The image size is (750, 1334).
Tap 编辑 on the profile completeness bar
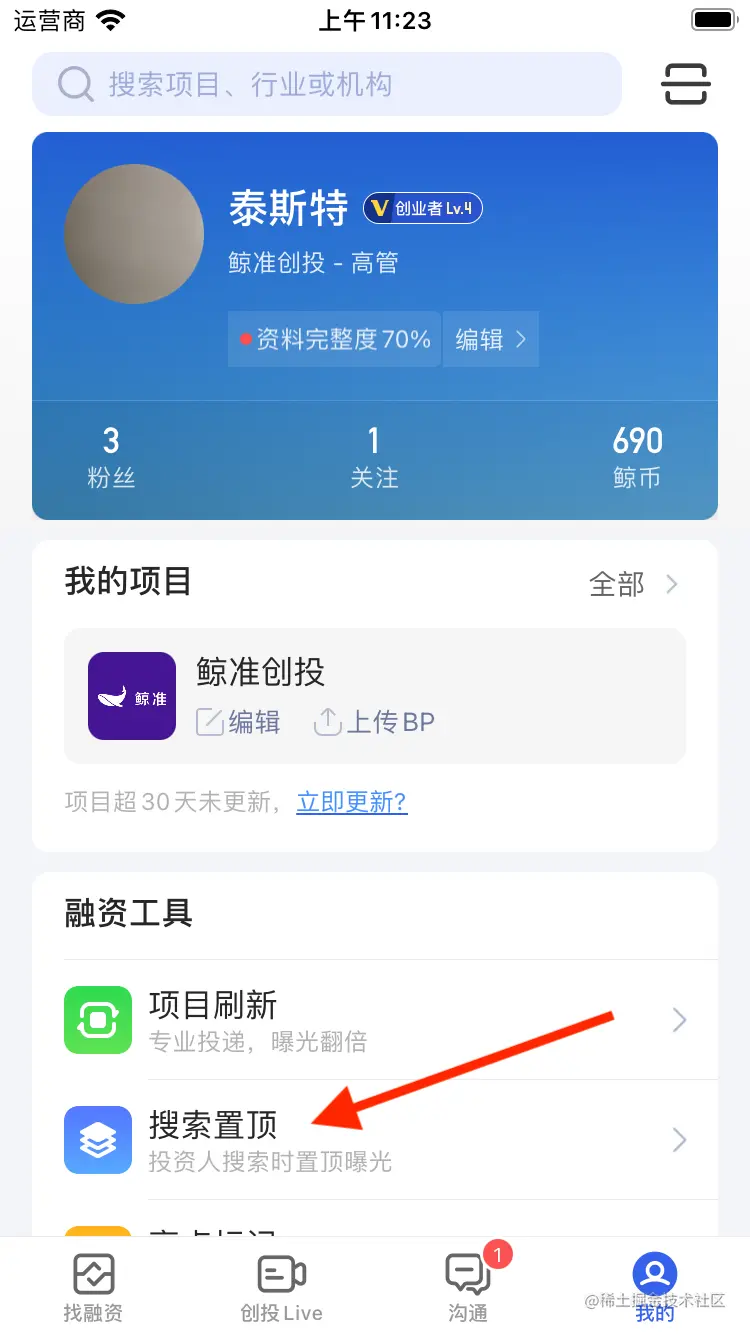pyautogui.click(x=479, y=339)
